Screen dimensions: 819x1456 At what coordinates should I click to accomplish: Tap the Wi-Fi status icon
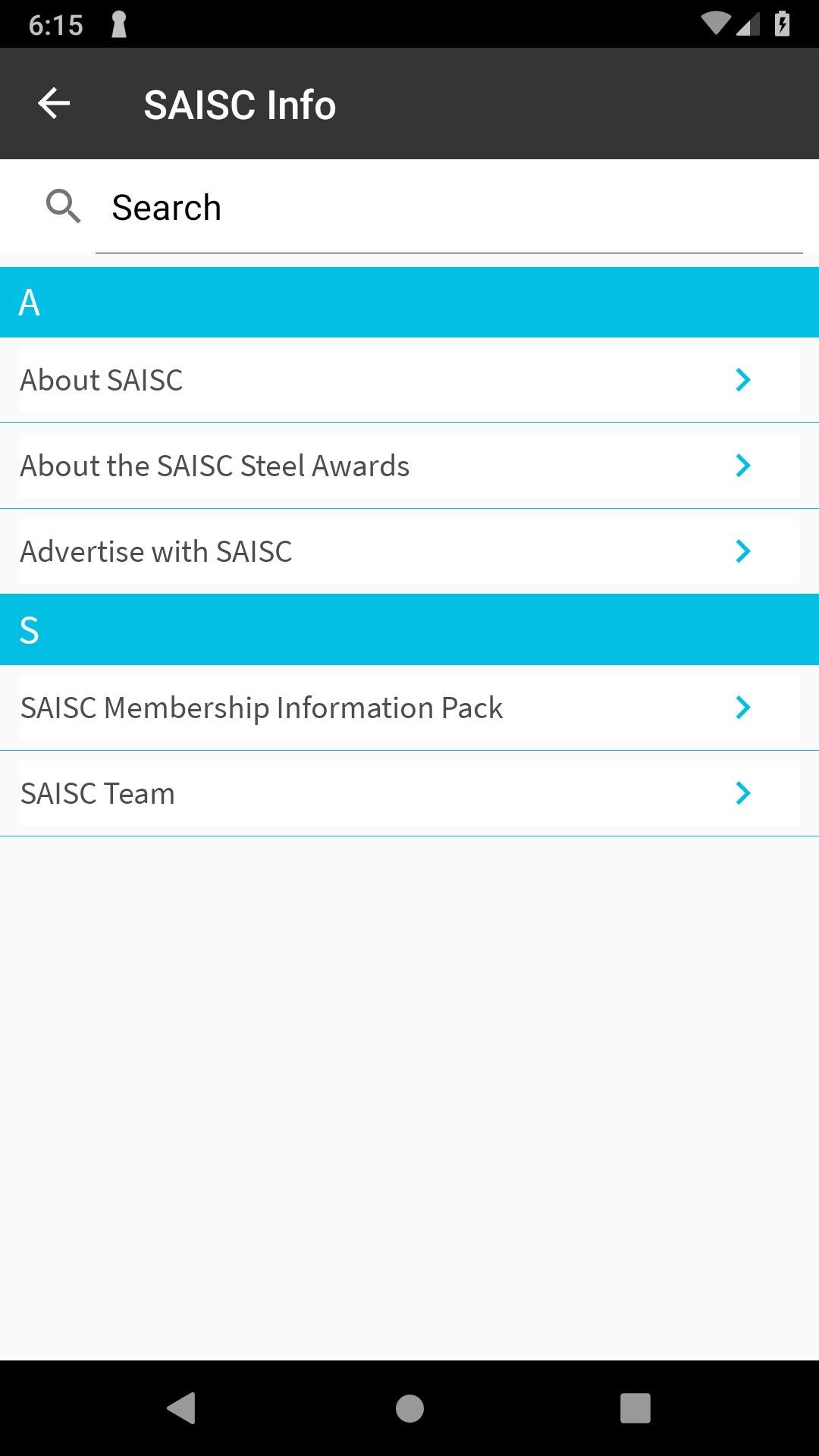[716, 23]
